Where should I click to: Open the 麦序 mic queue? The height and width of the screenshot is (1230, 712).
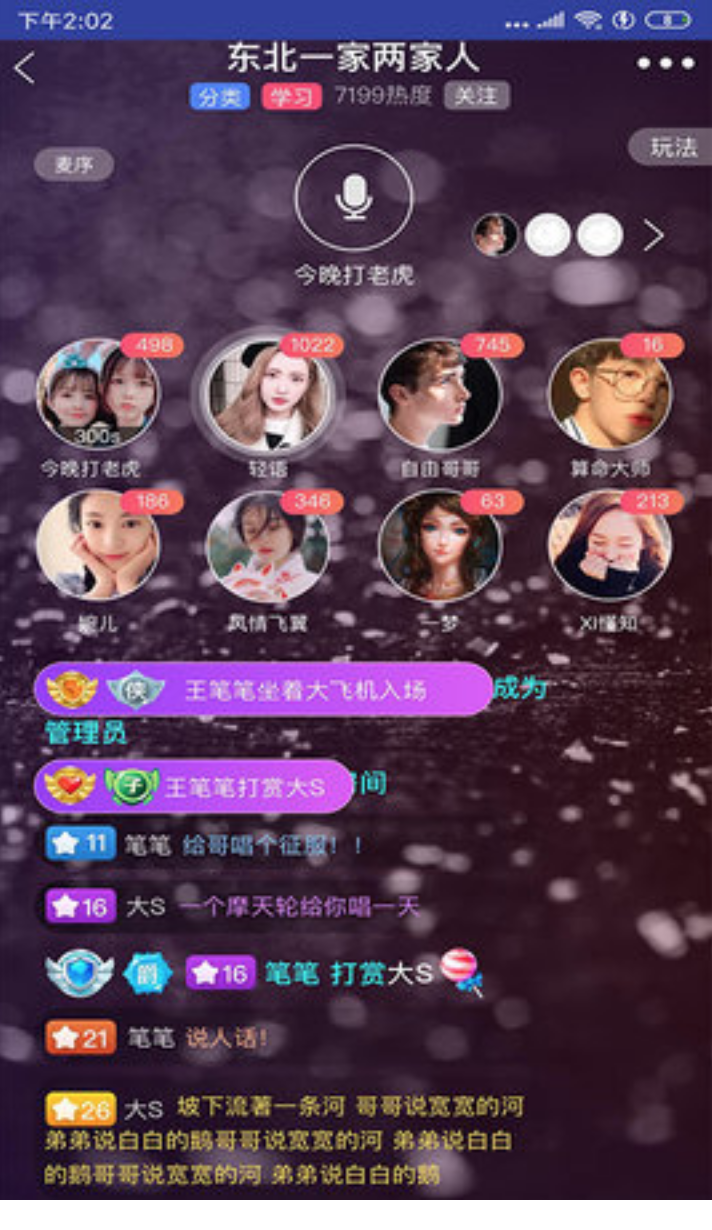coord(74,165)
